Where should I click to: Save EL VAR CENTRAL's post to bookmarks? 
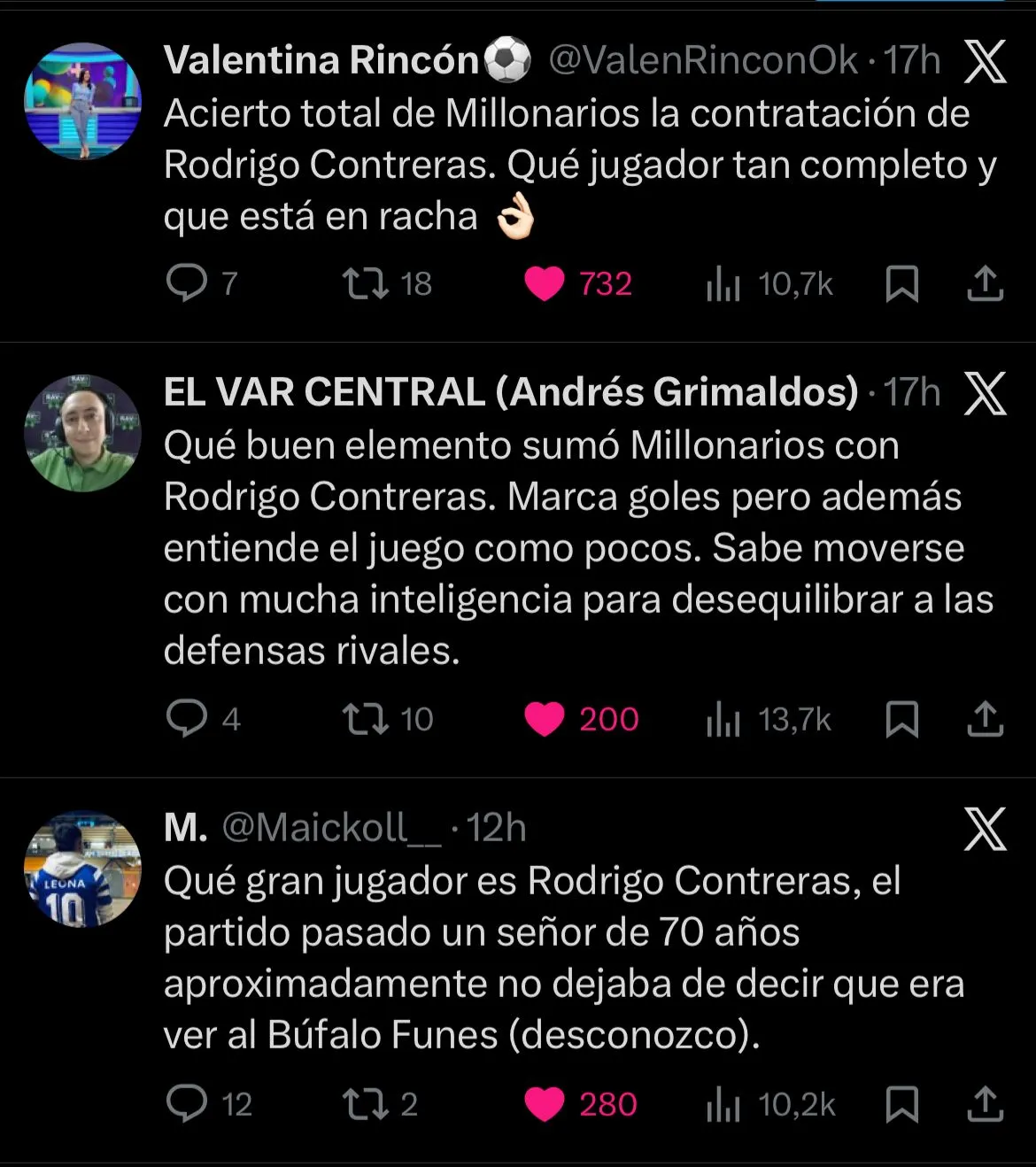click(902, 719)
